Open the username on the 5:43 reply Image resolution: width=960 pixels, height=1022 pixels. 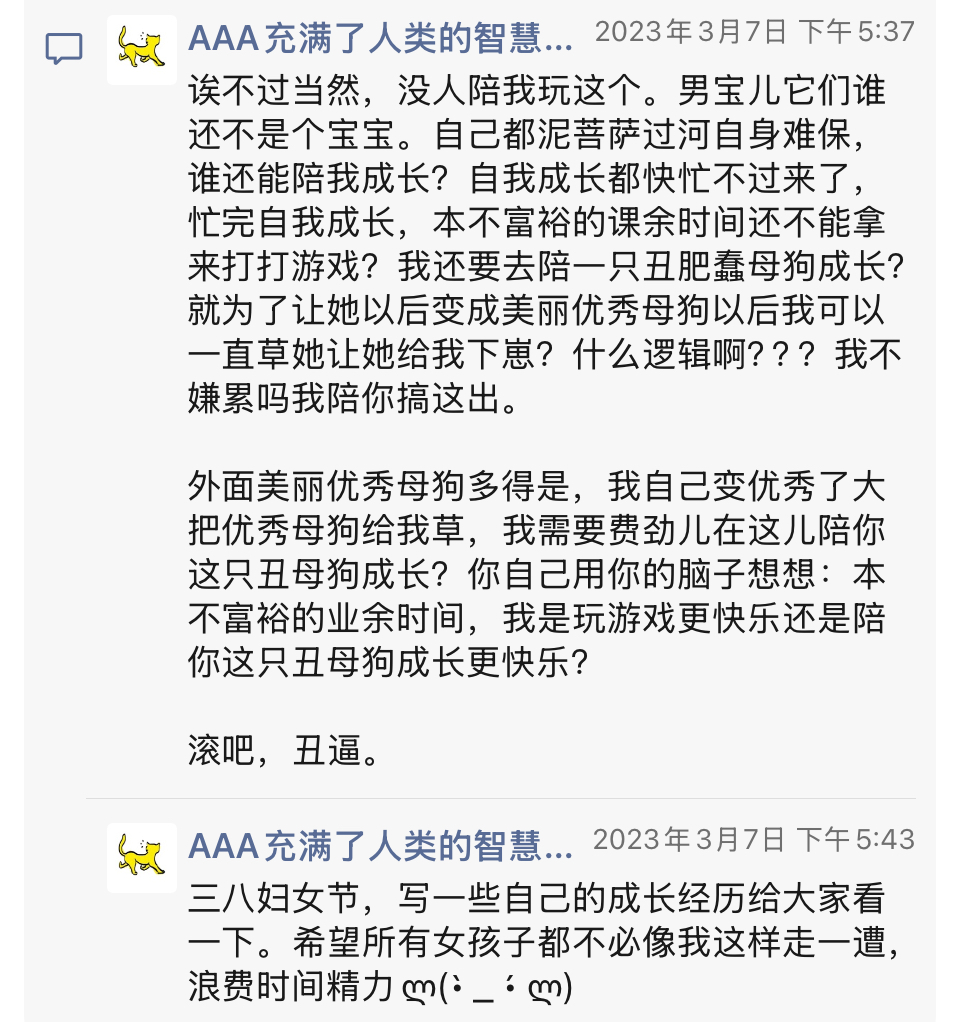380,846
